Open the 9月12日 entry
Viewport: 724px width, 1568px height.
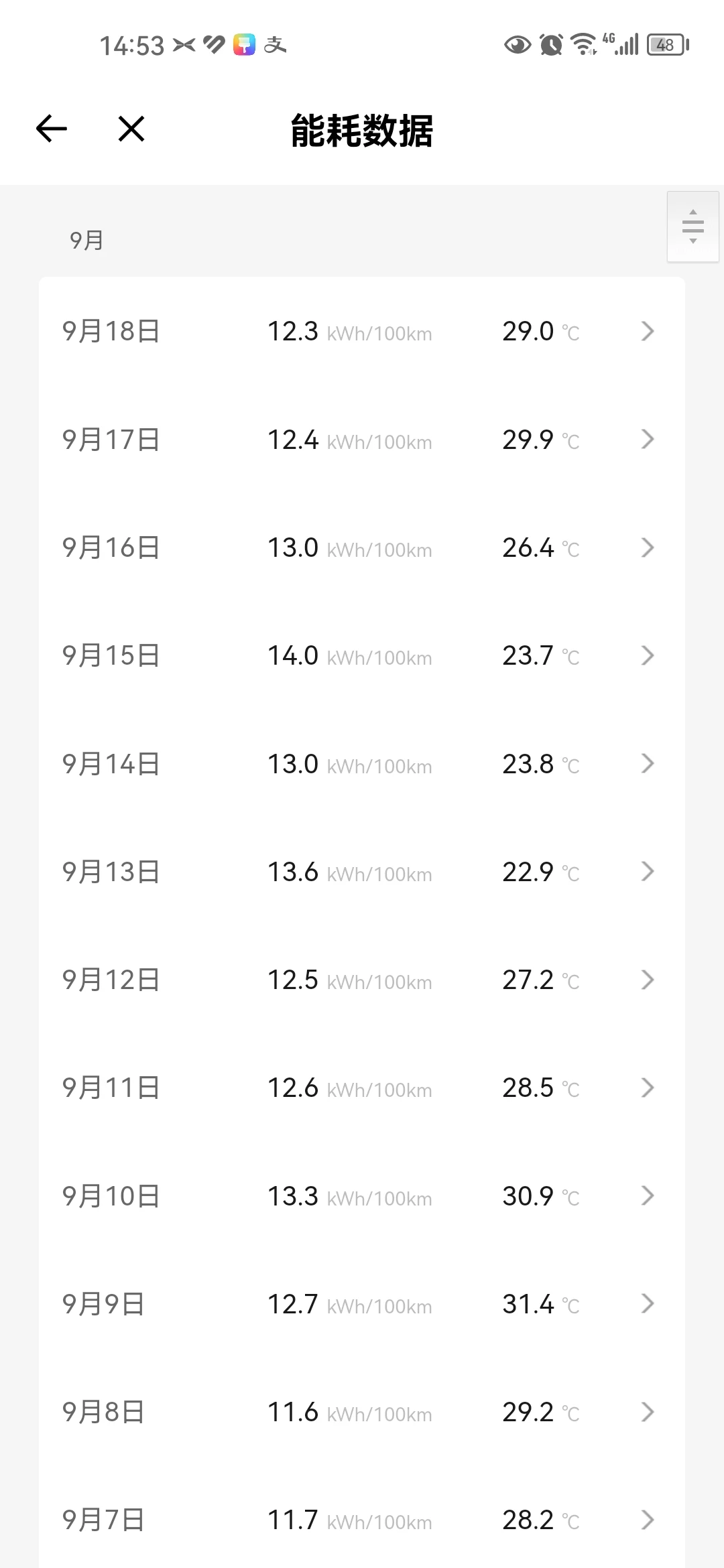(x=362, y=980)
